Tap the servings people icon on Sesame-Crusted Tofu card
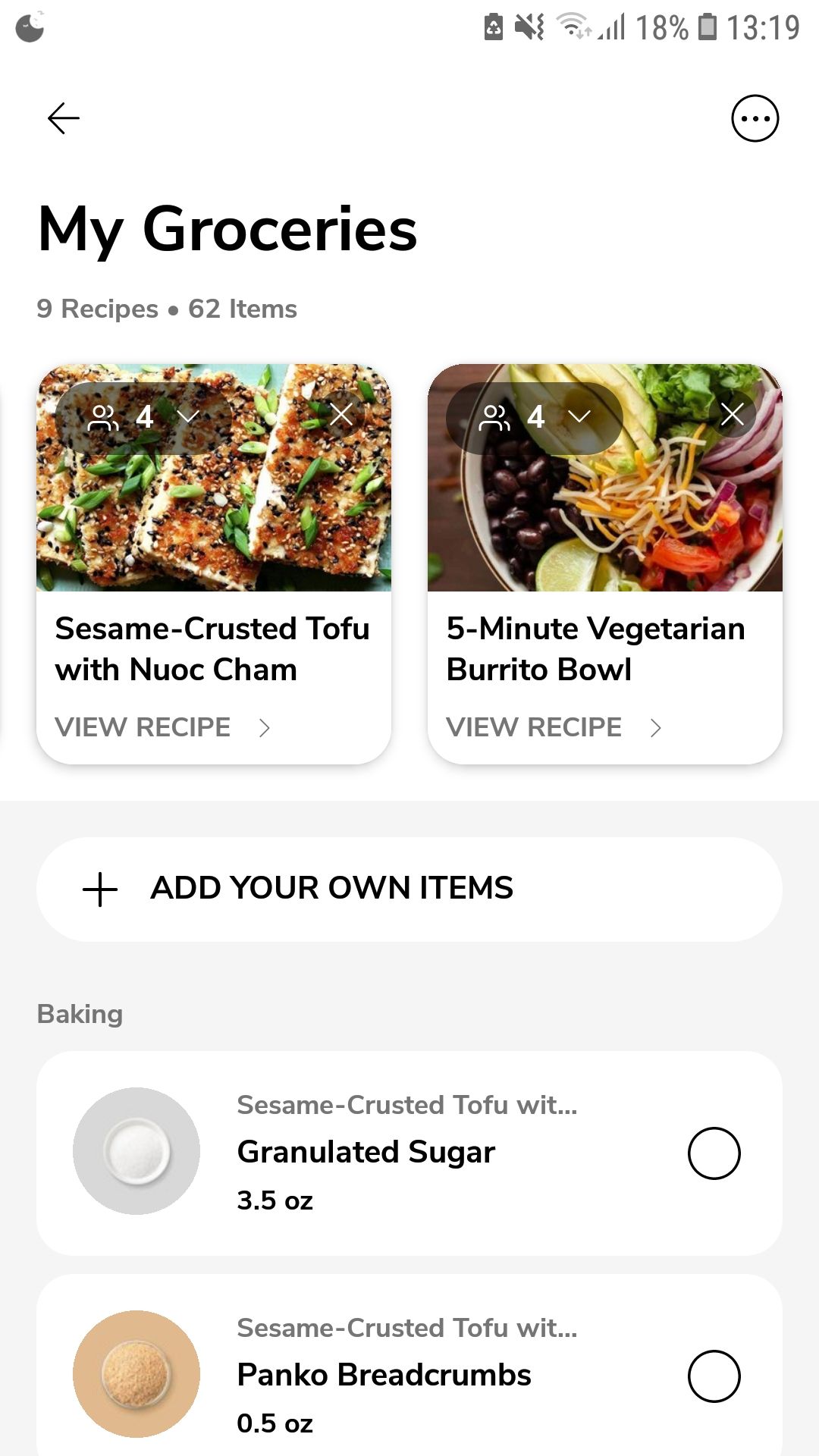Image resolution: width=819 pixels, height=1456 pixels. point(104,417)
